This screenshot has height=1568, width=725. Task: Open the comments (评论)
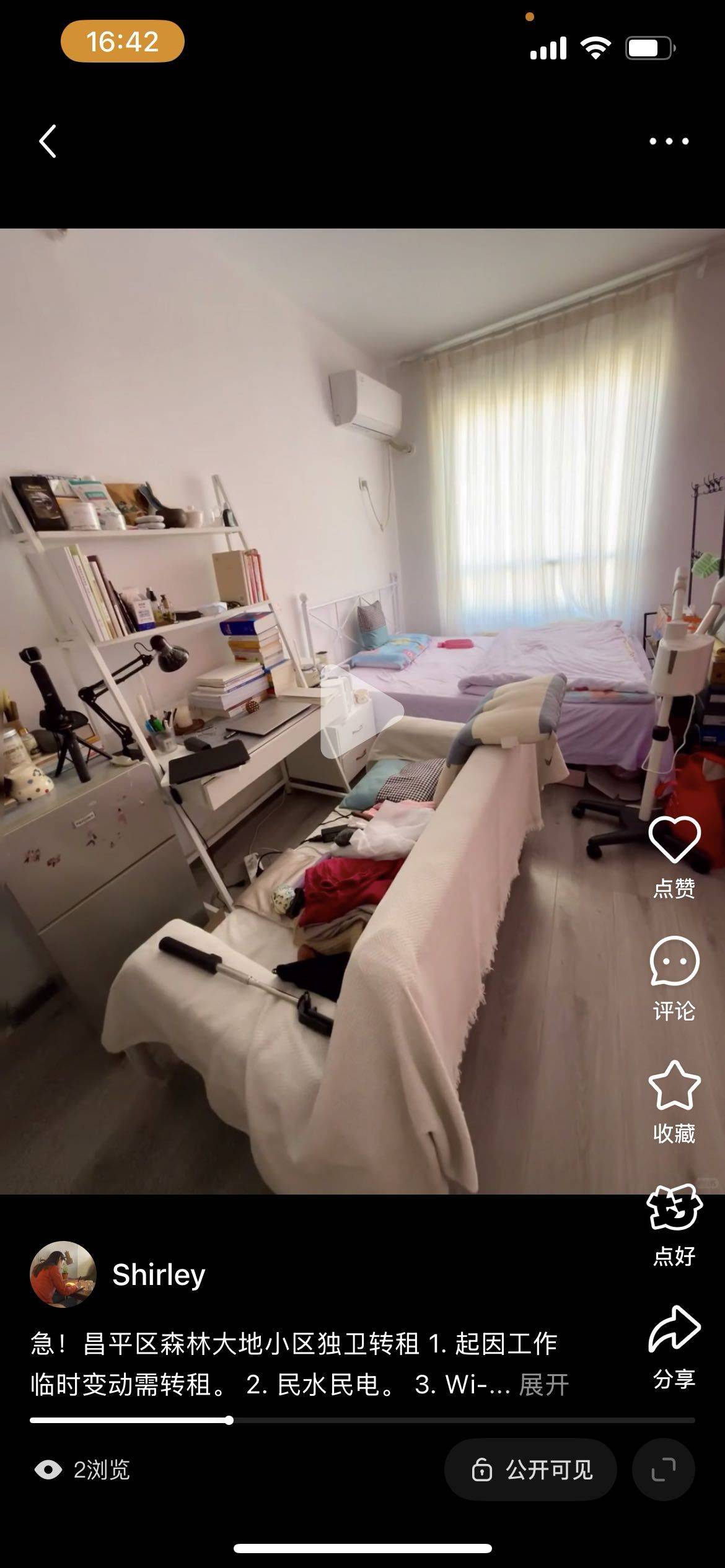point(674,962)
